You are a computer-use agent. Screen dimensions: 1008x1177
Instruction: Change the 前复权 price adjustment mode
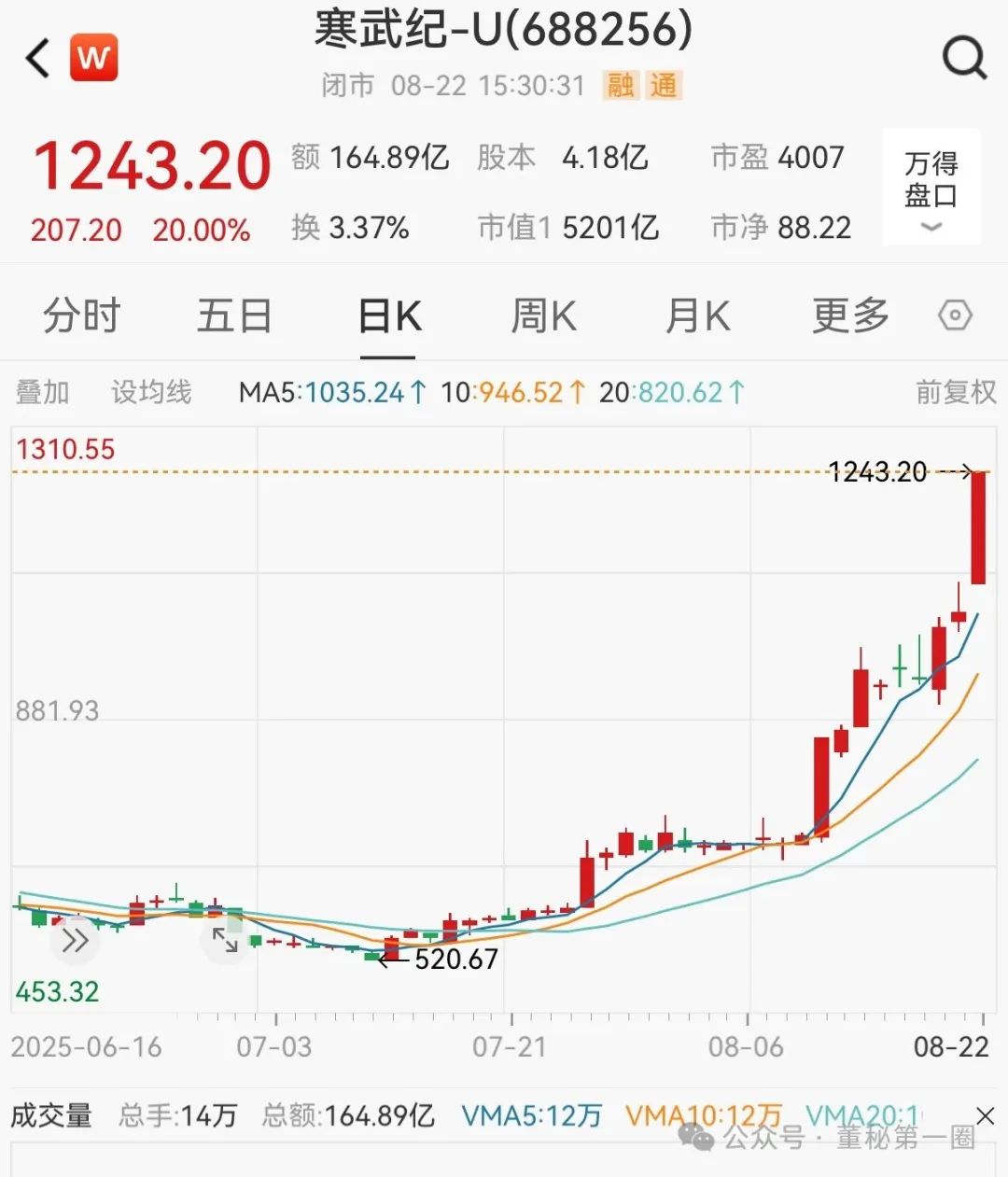coord(956,392)
